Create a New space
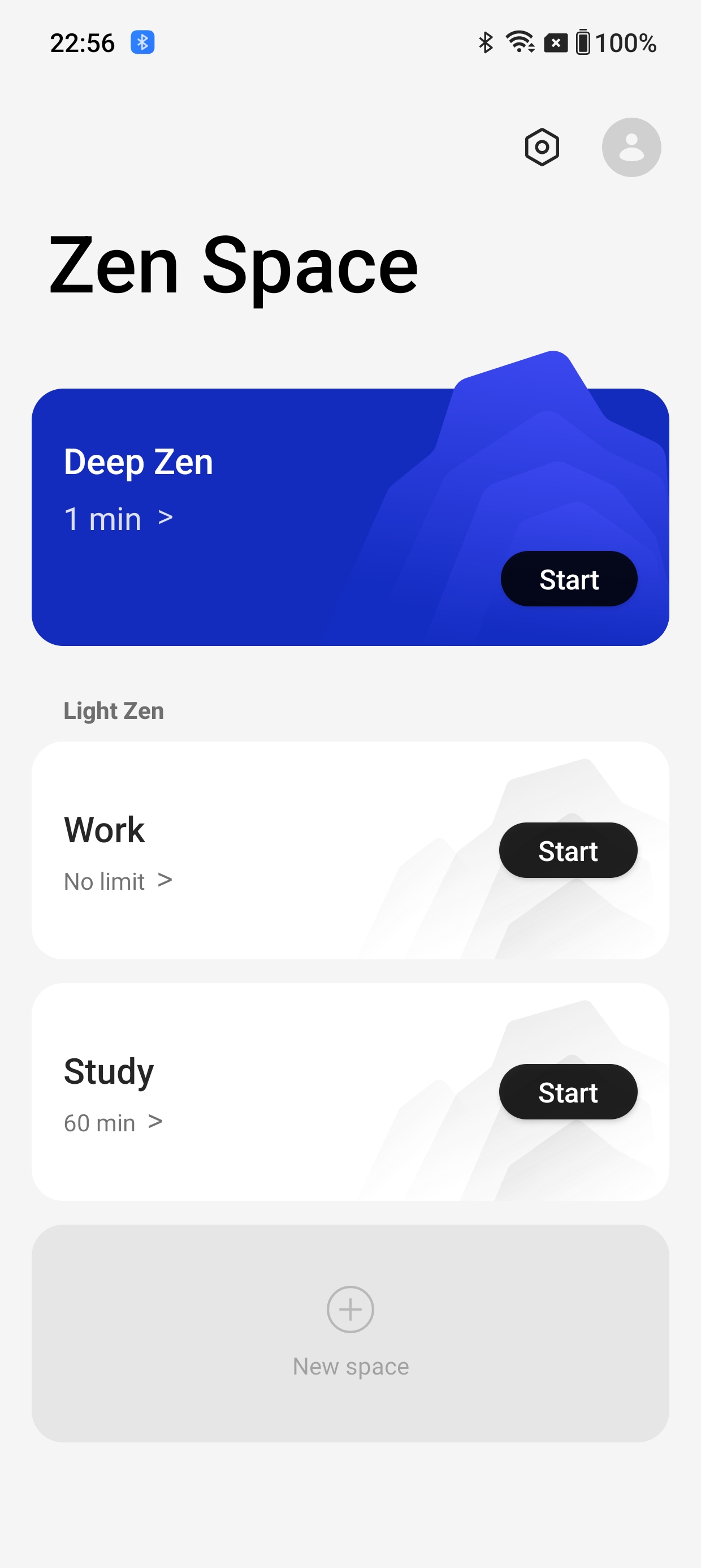Image resolution: width=701 pixels, height=1568 pixels. [350, 1334]
